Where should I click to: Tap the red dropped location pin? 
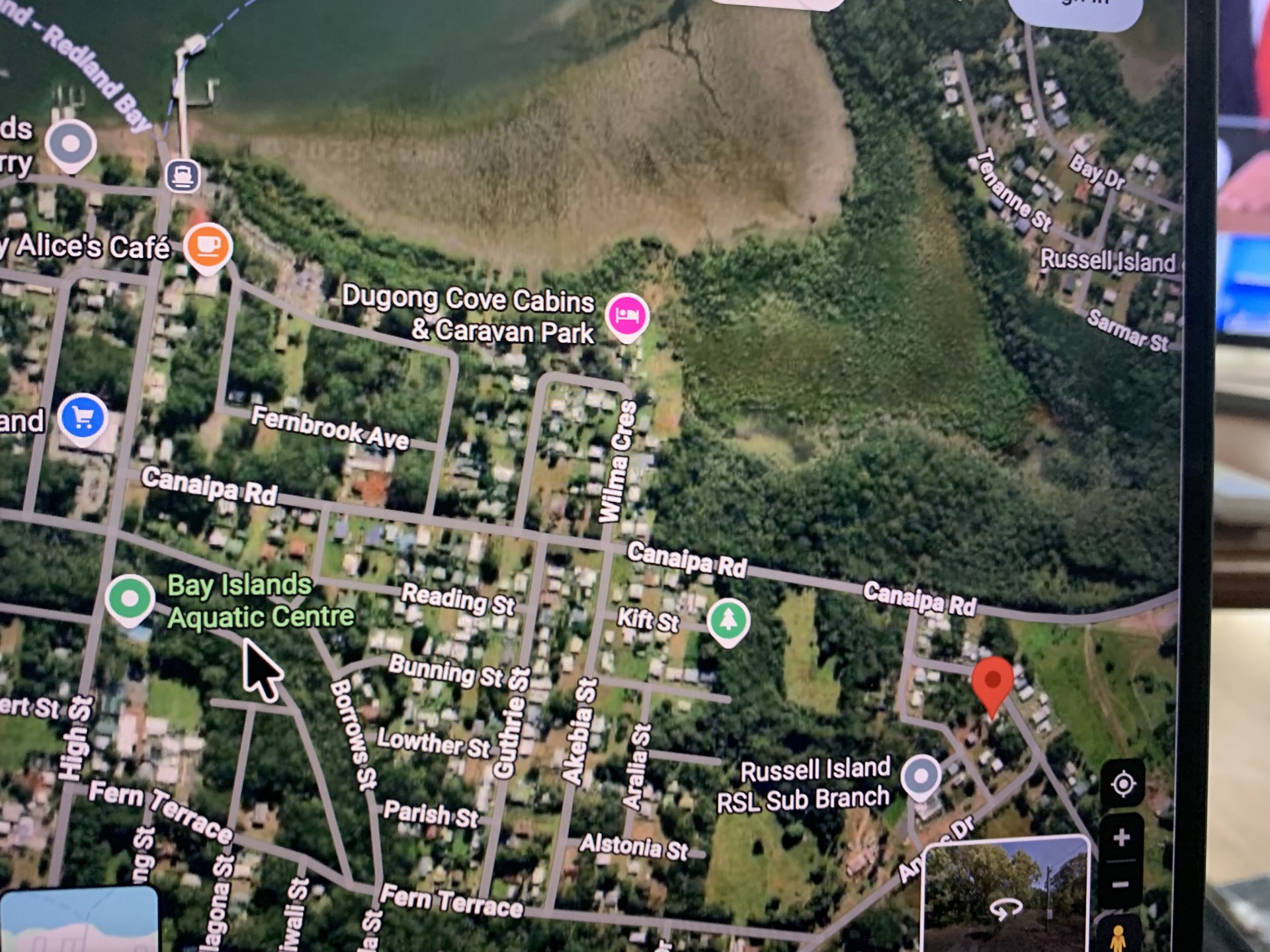pyautogui.click(x=992, y=682)
